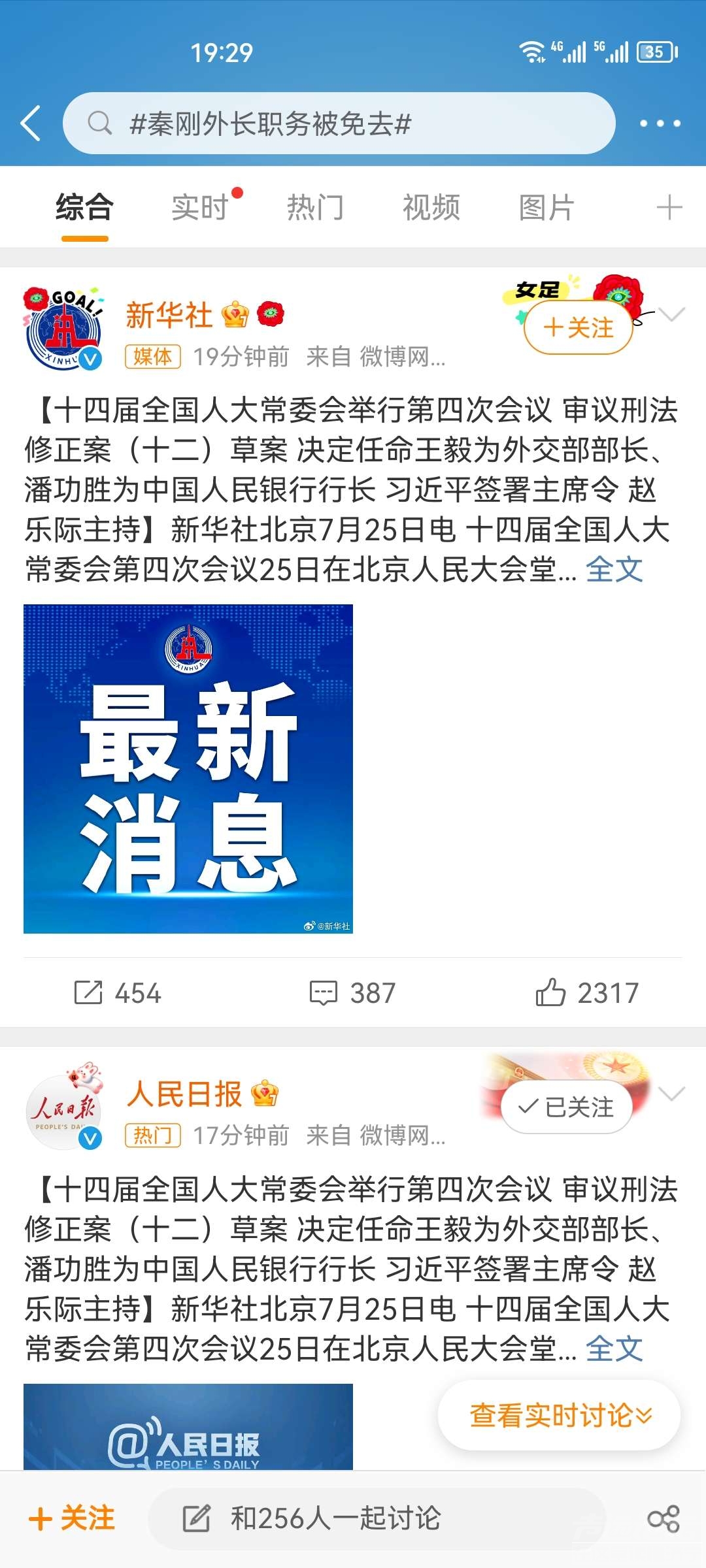Open comments on 新华社's post showing 387
Image resolution: width=706 pixels, height=1568 pixels.
click(x=352, y=992)
